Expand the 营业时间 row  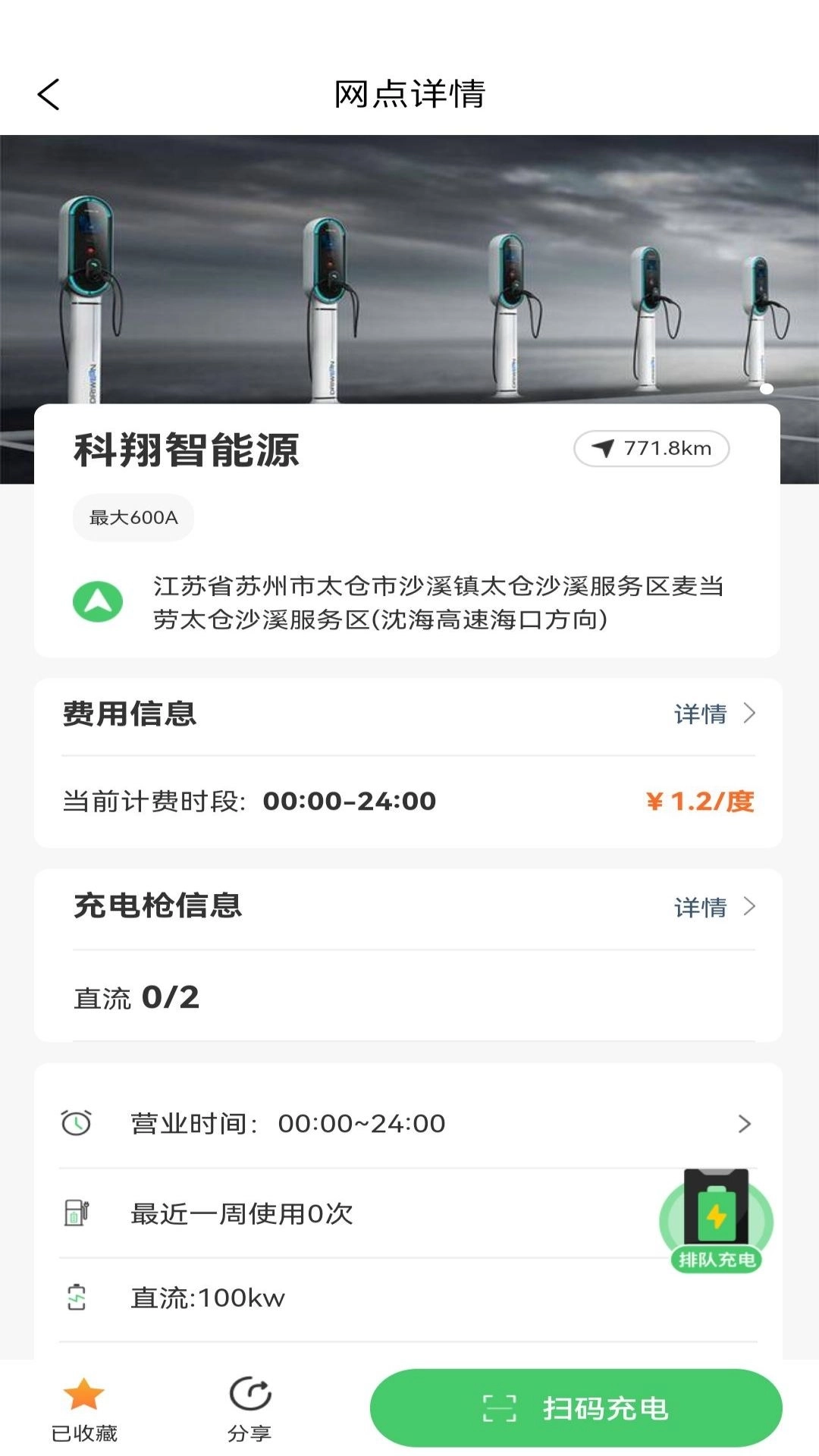tap(744, 1124)
